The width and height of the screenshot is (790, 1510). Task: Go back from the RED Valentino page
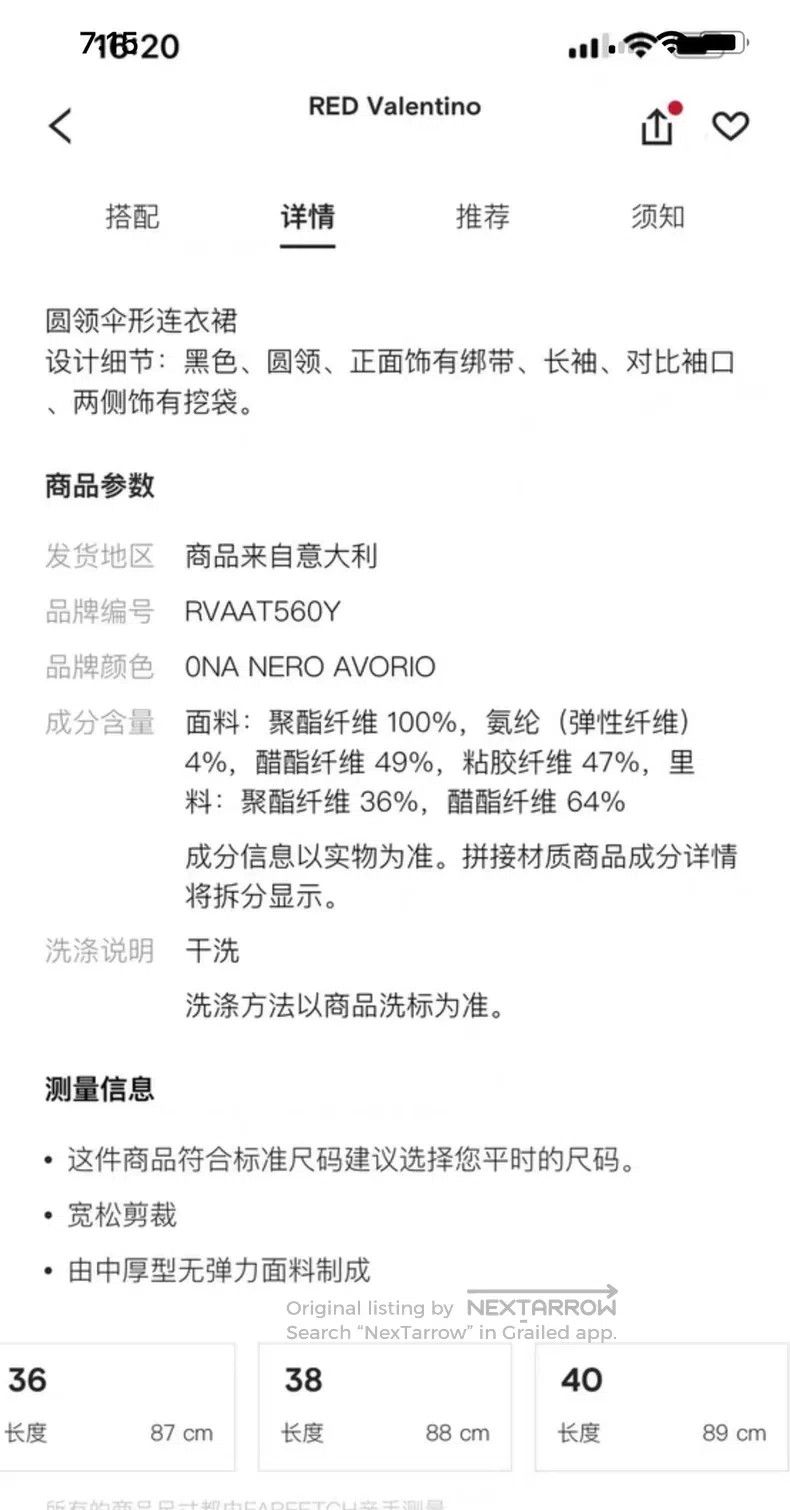click(x=60, y=127)
